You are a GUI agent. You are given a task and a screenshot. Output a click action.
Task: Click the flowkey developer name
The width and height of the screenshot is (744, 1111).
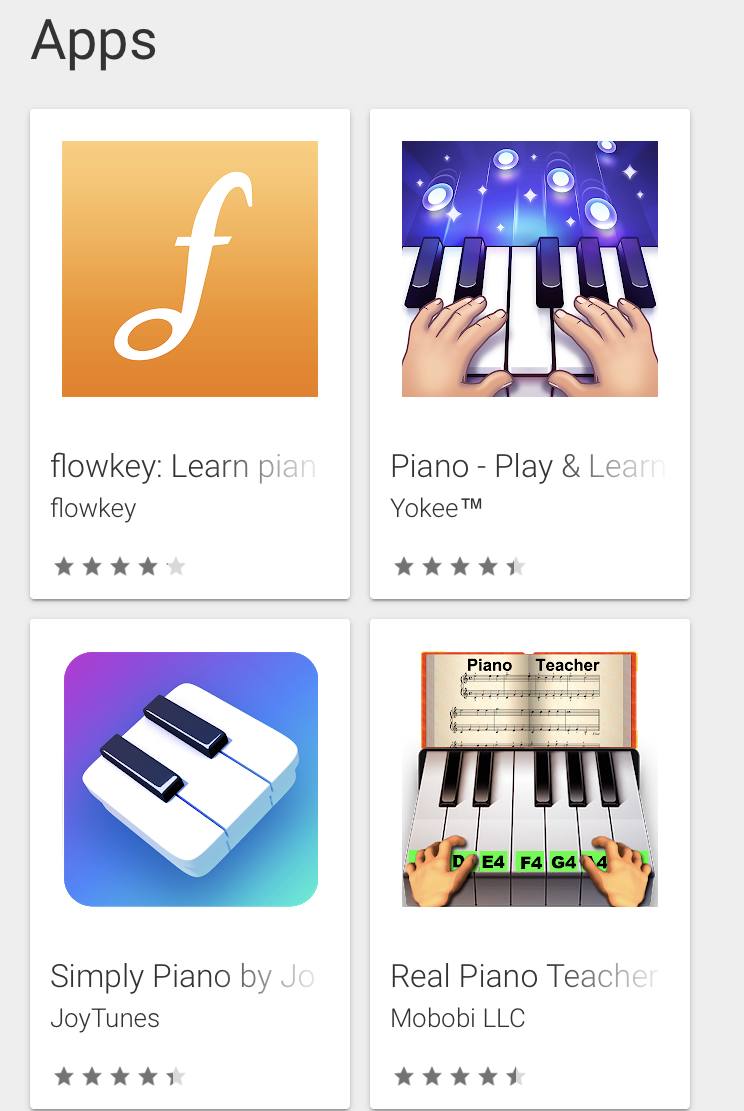coord(93,508)
